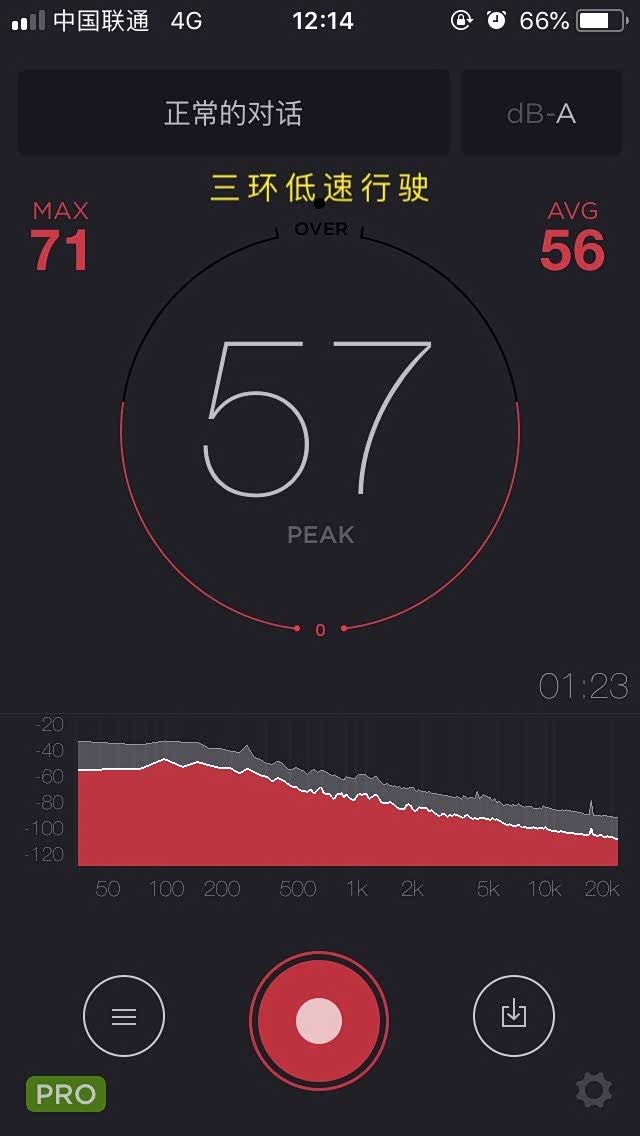This screenshot has width=640, height=1136.
Task: Open the menu list icon
Action: 124,1016
